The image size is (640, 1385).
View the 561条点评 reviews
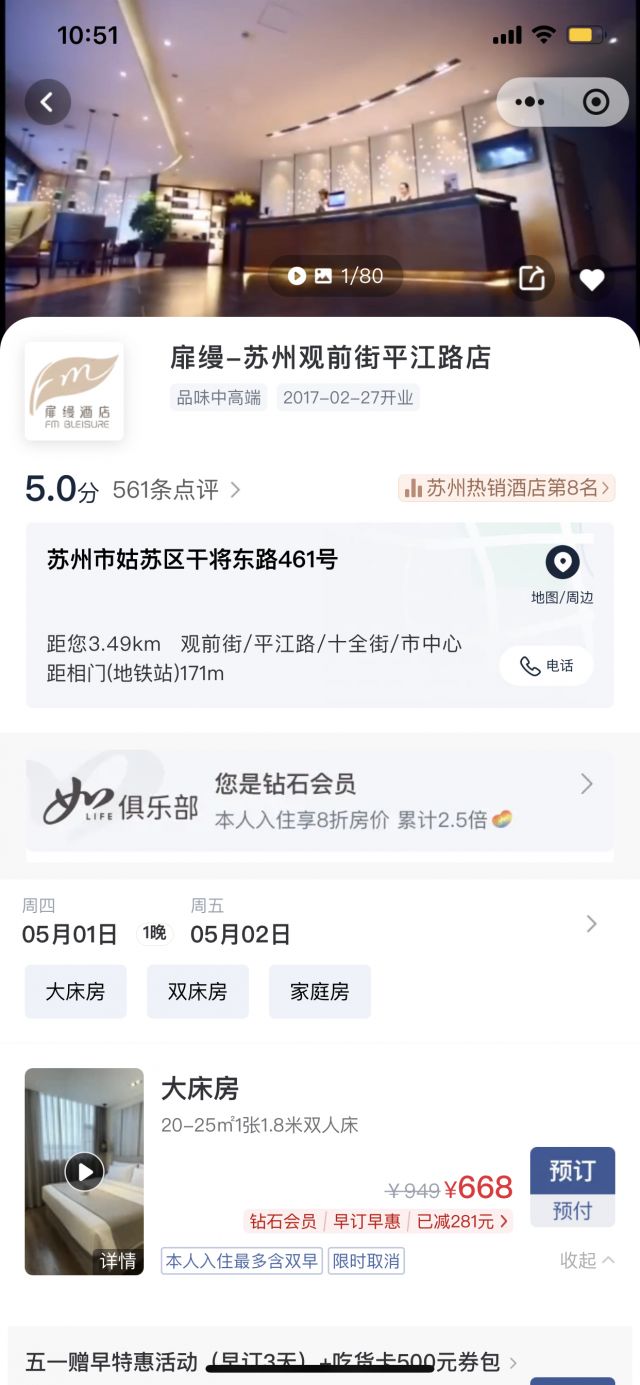coord(176,490)
